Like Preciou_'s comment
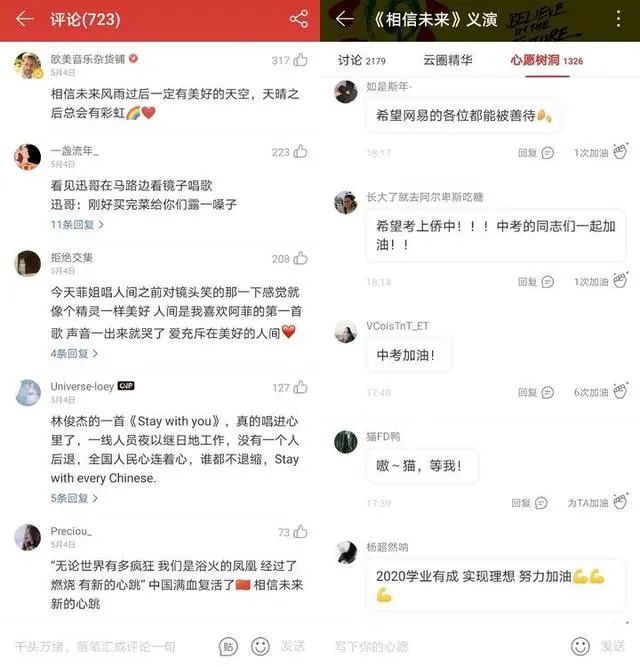 click(x=301, y=532)
